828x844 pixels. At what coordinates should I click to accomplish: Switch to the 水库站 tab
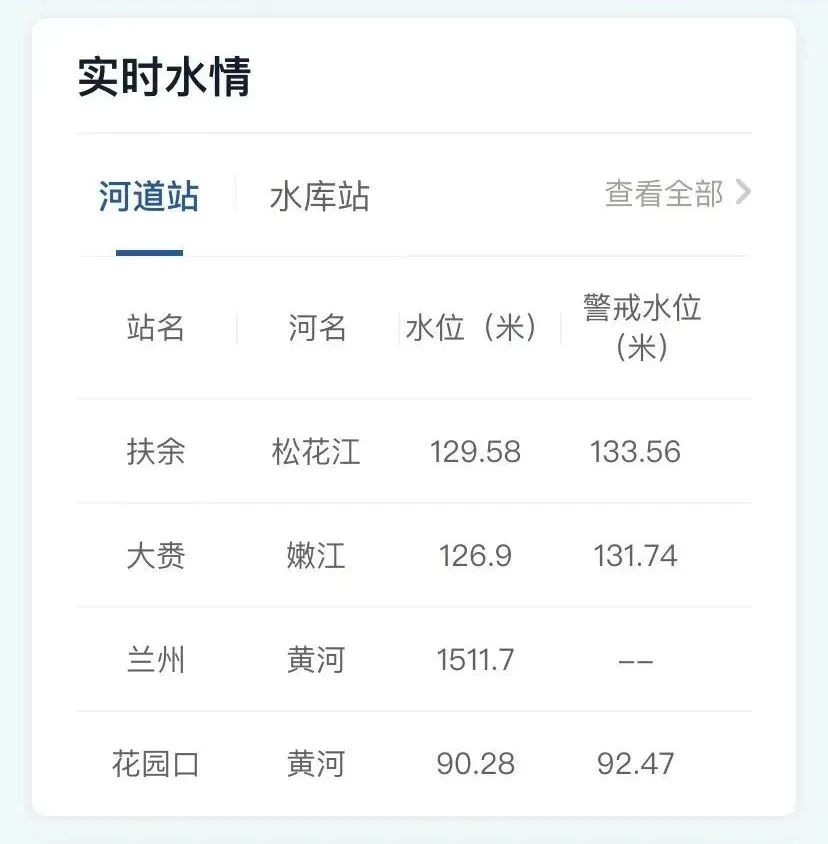319,196
